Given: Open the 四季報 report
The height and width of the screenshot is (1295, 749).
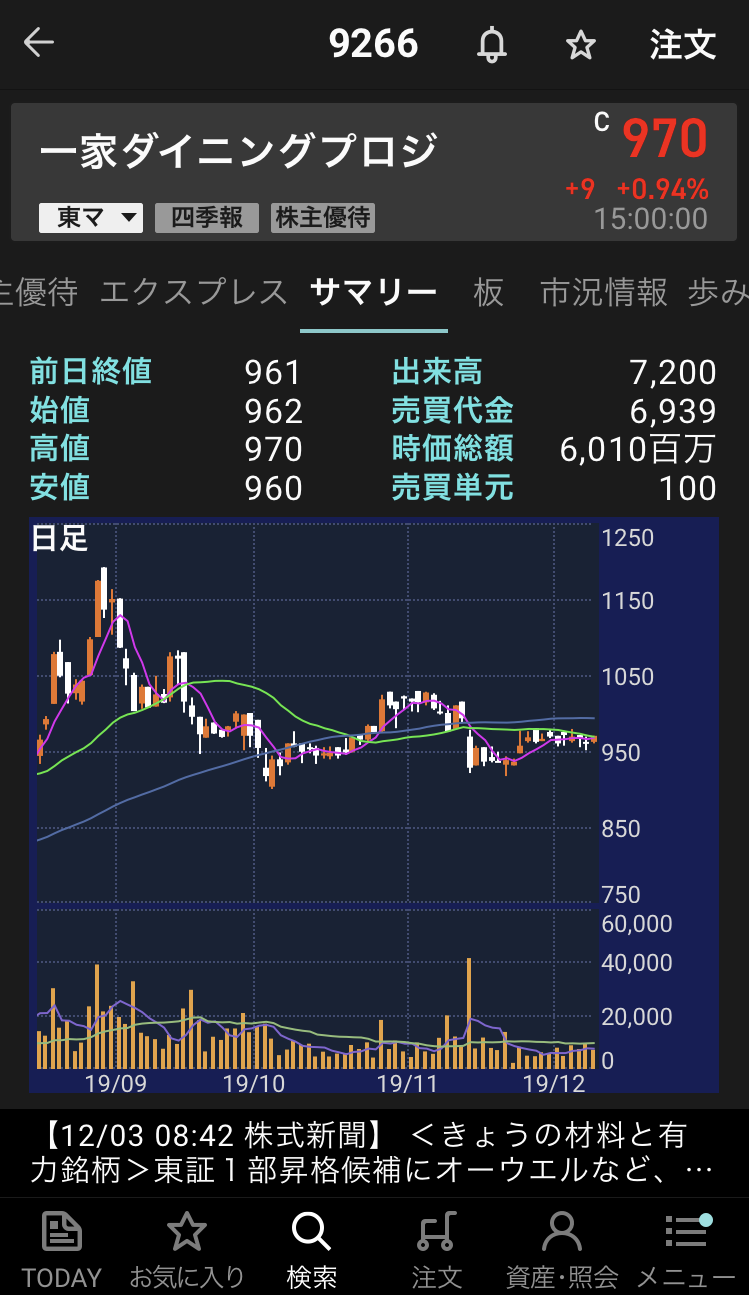Looking at the screenshot, I should (x=207, y=217).
